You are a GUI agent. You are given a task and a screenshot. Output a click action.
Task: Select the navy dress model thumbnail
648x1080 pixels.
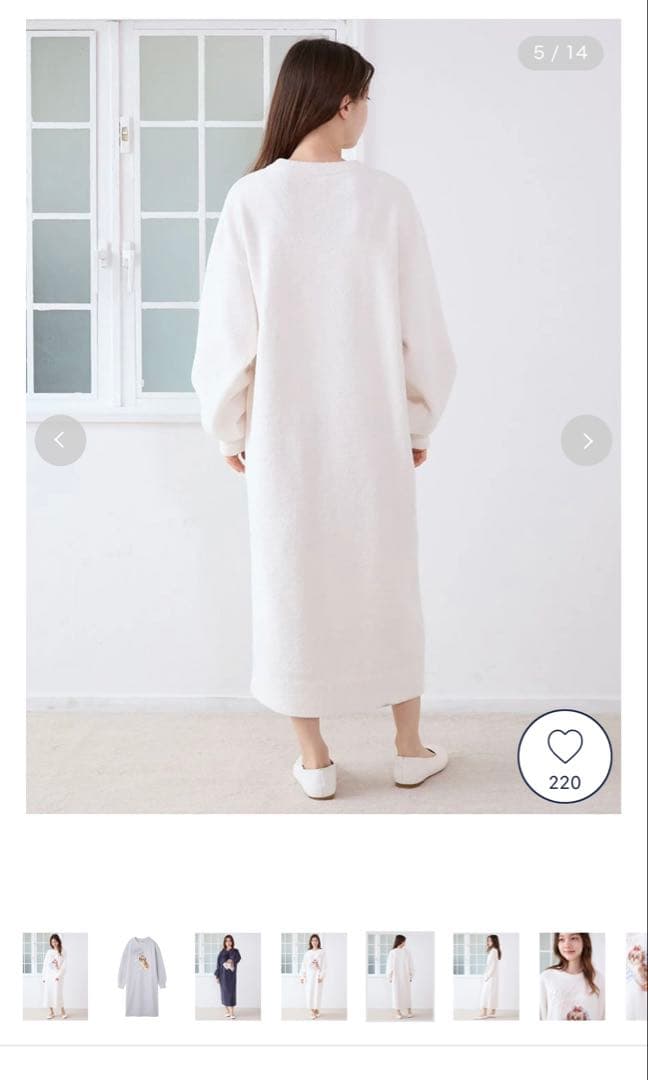pyautogui.click(x=227, y=976)
